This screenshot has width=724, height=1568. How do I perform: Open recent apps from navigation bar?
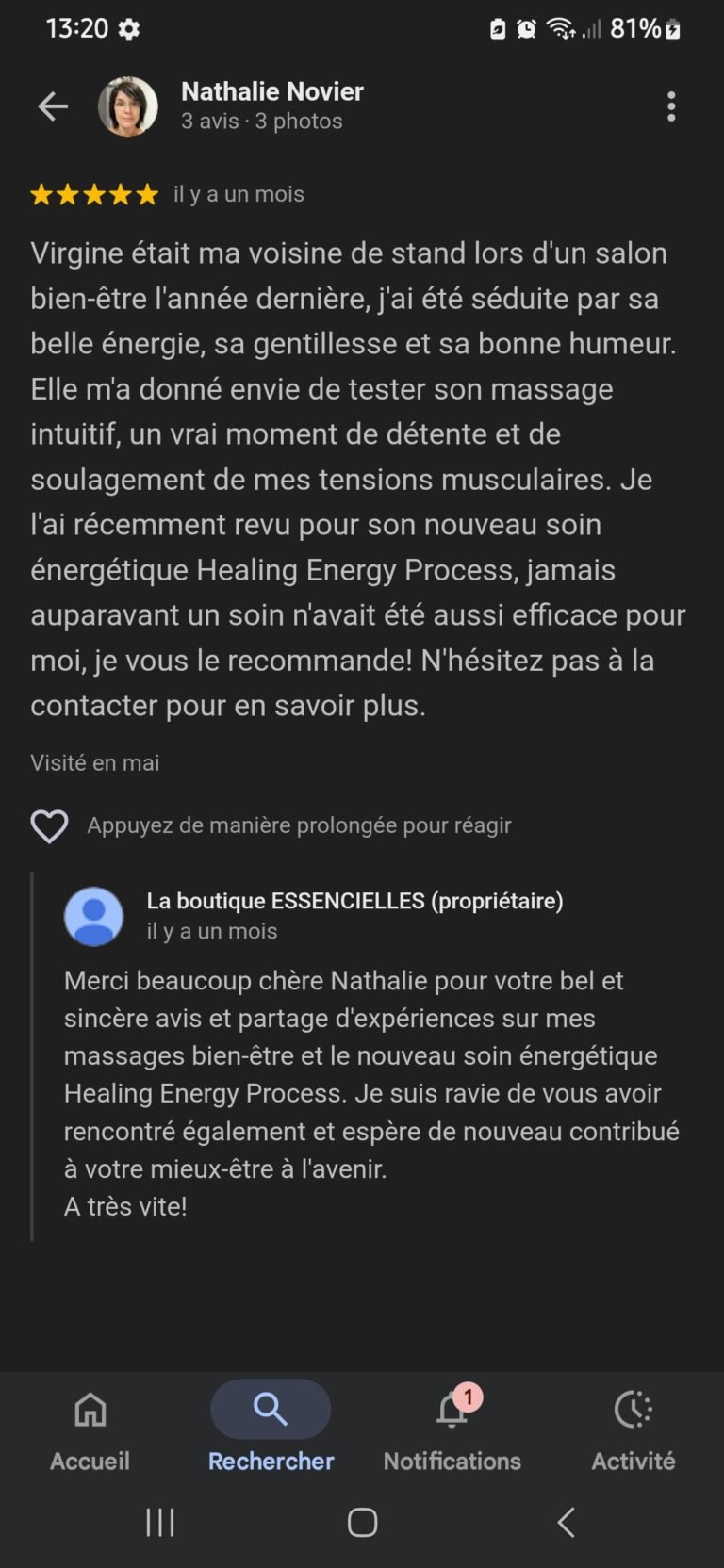160,1522
